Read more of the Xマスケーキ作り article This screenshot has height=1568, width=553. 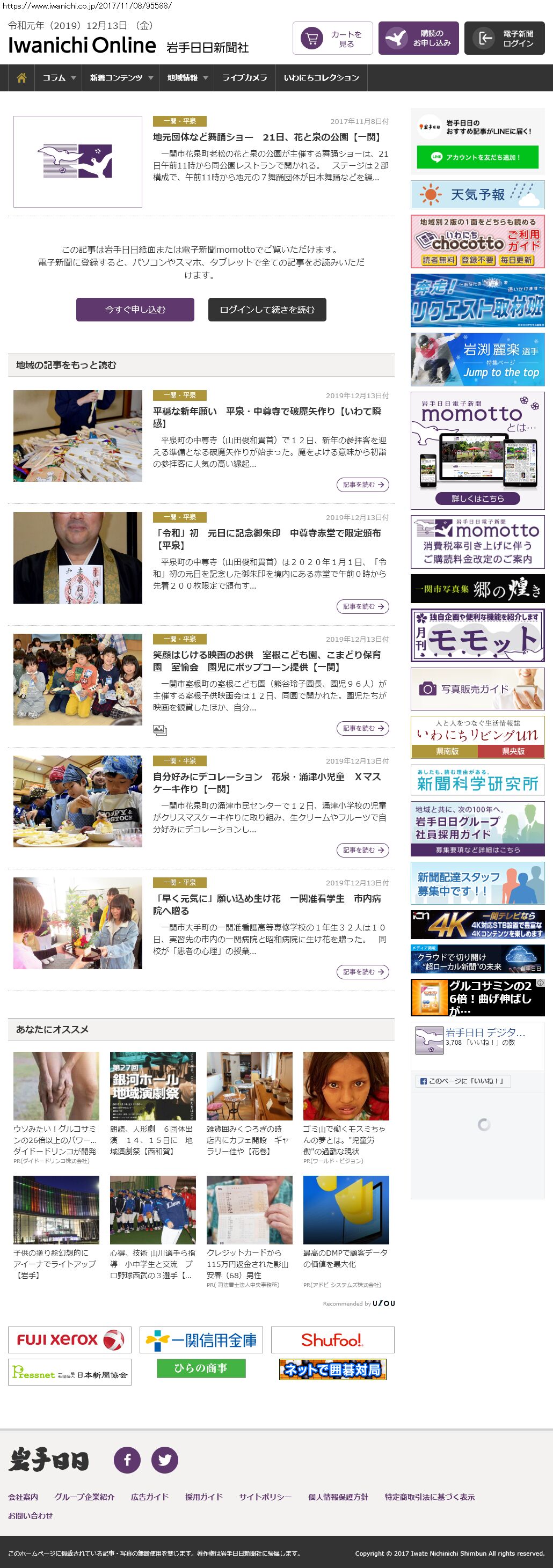pyautogui.click(x=362, y=850)
